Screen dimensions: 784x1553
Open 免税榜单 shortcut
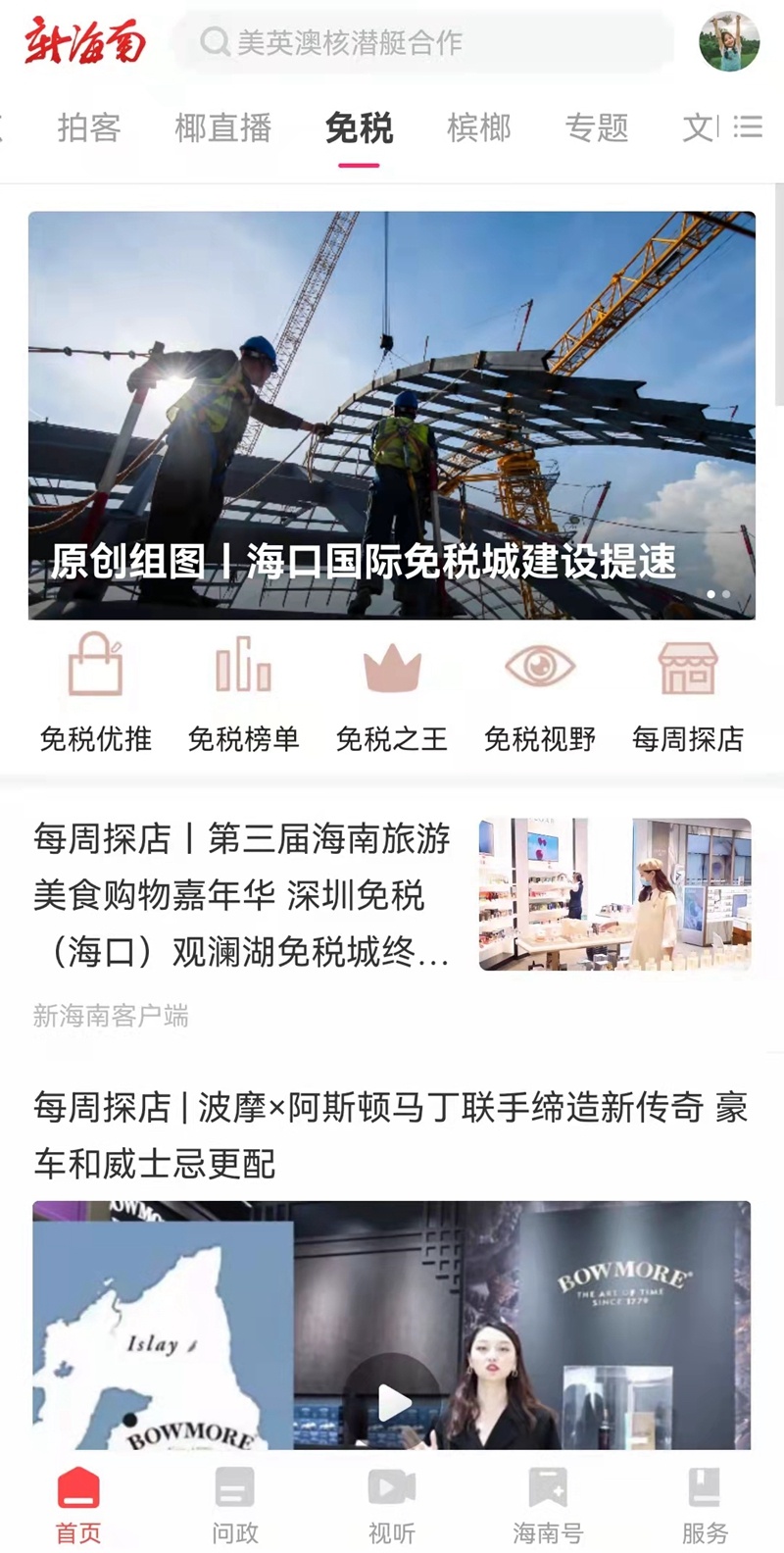click(x=244, y=692)
